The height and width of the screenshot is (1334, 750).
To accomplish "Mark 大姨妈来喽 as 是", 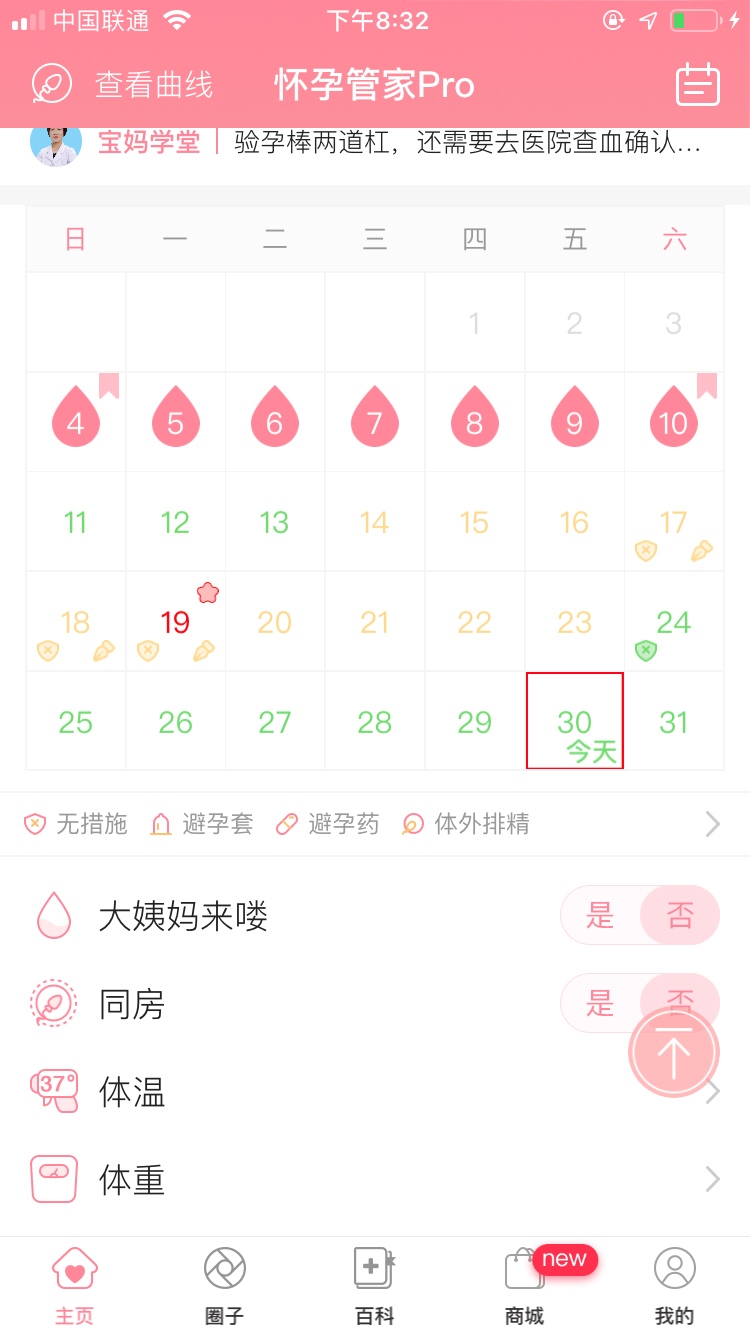I will click(600, 915).
